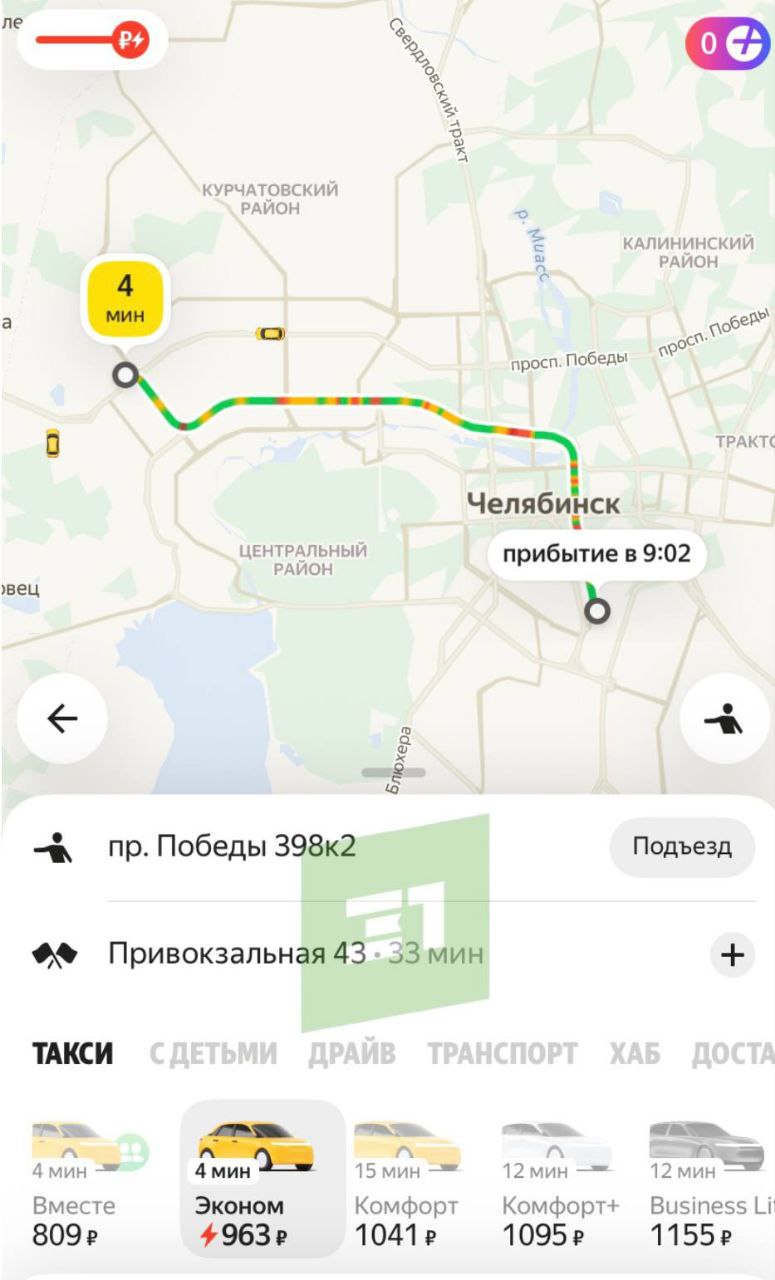775x1280 pixels.
Task: Go back with the arrow button
Action: coord(62,718)
